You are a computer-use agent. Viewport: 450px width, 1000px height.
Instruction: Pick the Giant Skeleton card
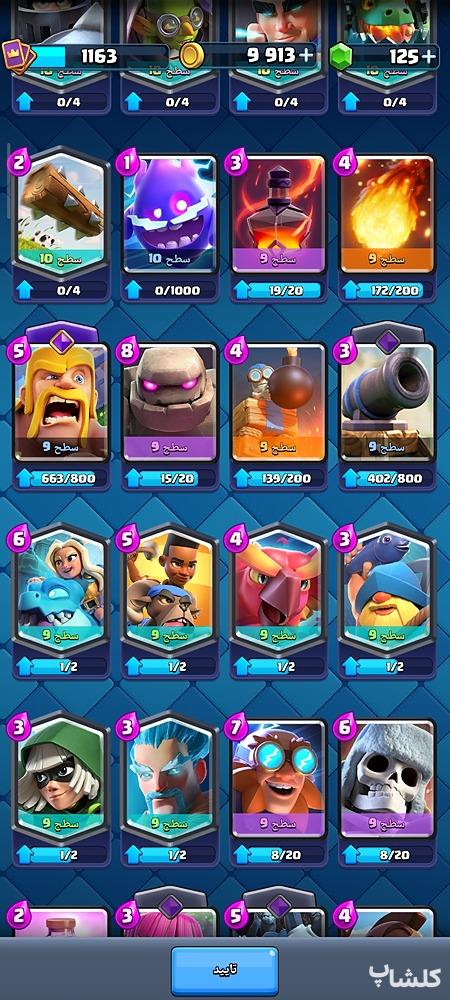pyautogui.click(x=387, y=789)
